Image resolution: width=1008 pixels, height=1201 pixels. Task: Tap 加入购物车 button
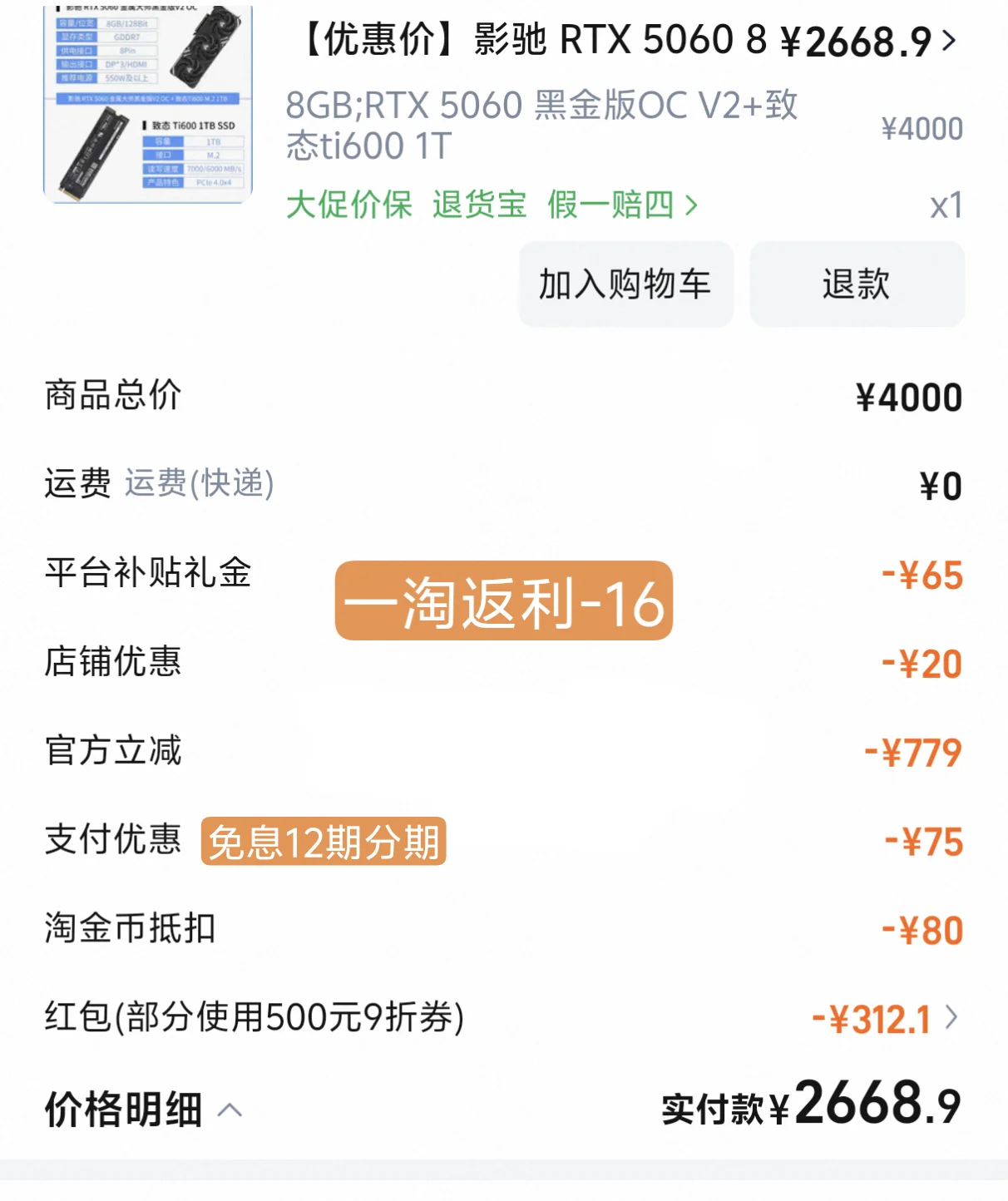(625, 284)
